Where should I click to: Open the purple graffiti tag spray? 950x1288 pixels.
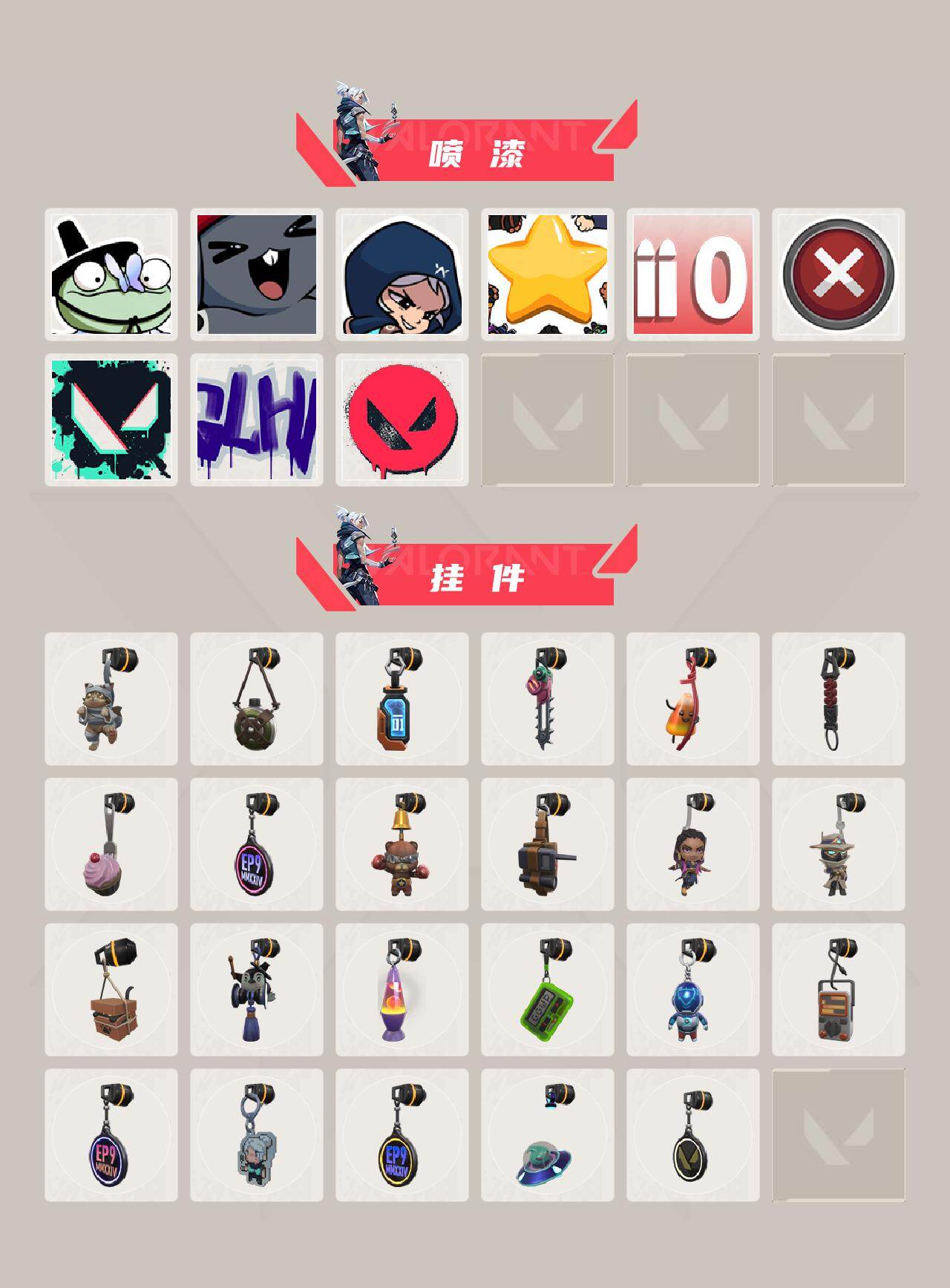[x=256, y=419]
